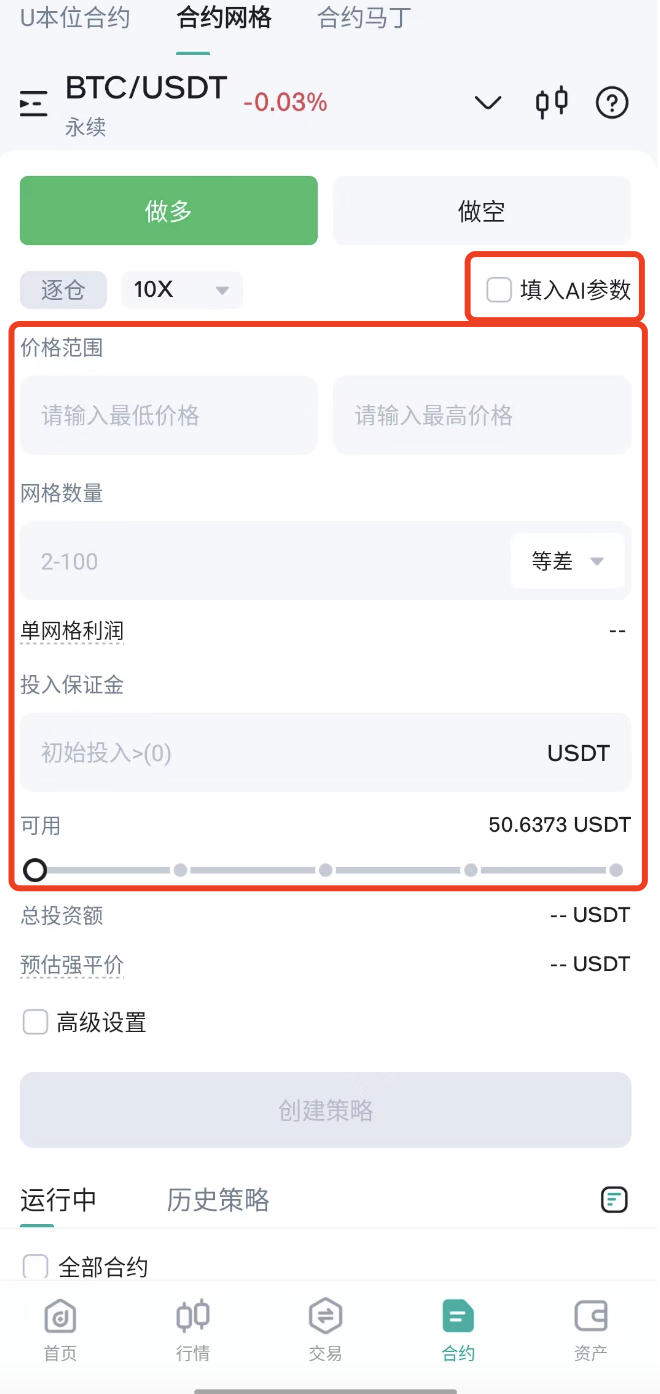Switch to the U本位合约 tab
660x1394 pixels.
pyautogui.click(x=75, y=18)
